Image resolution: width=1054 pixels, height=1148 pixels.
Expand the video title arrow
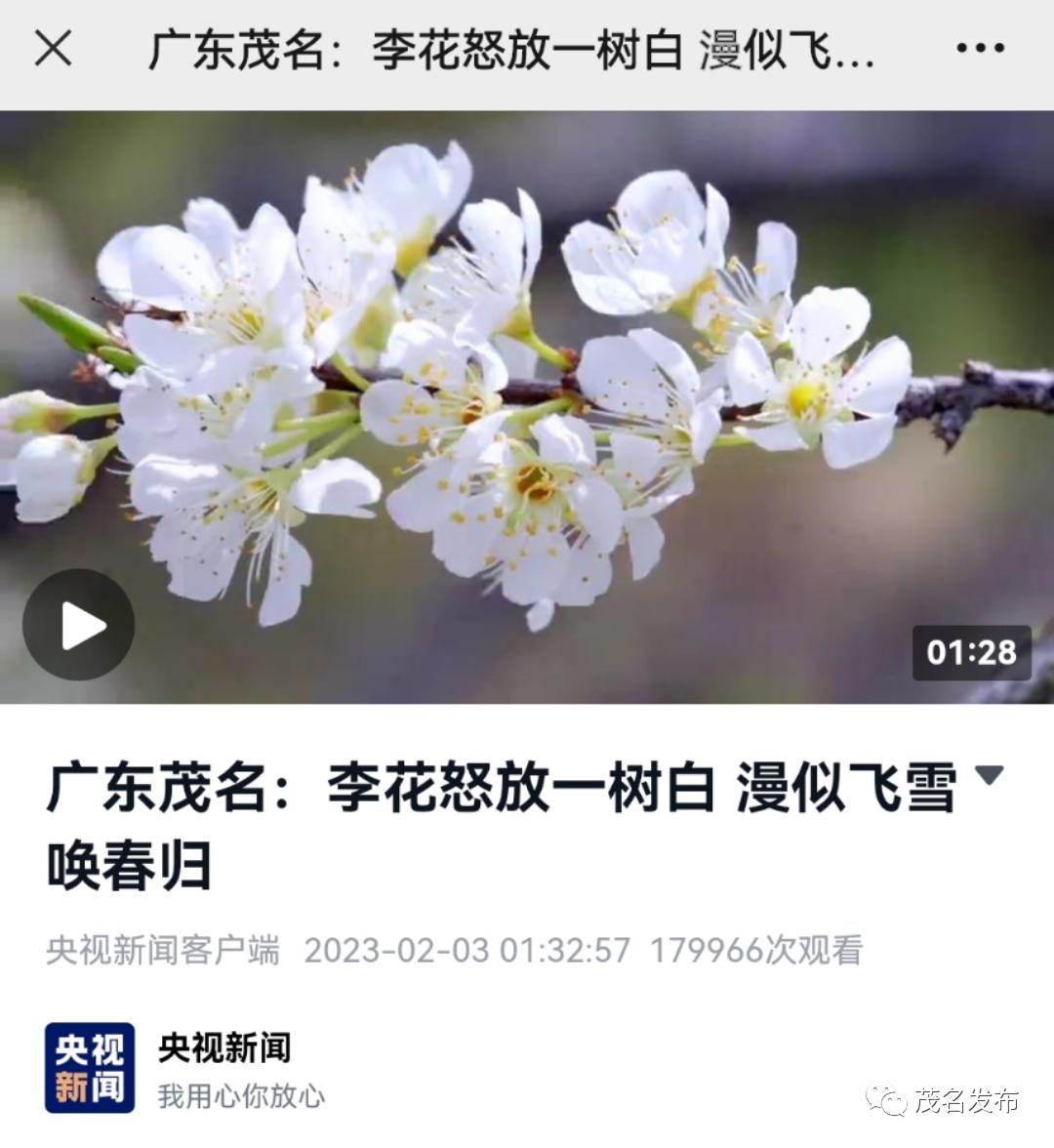pyautogui.click(x=989, y=776)
